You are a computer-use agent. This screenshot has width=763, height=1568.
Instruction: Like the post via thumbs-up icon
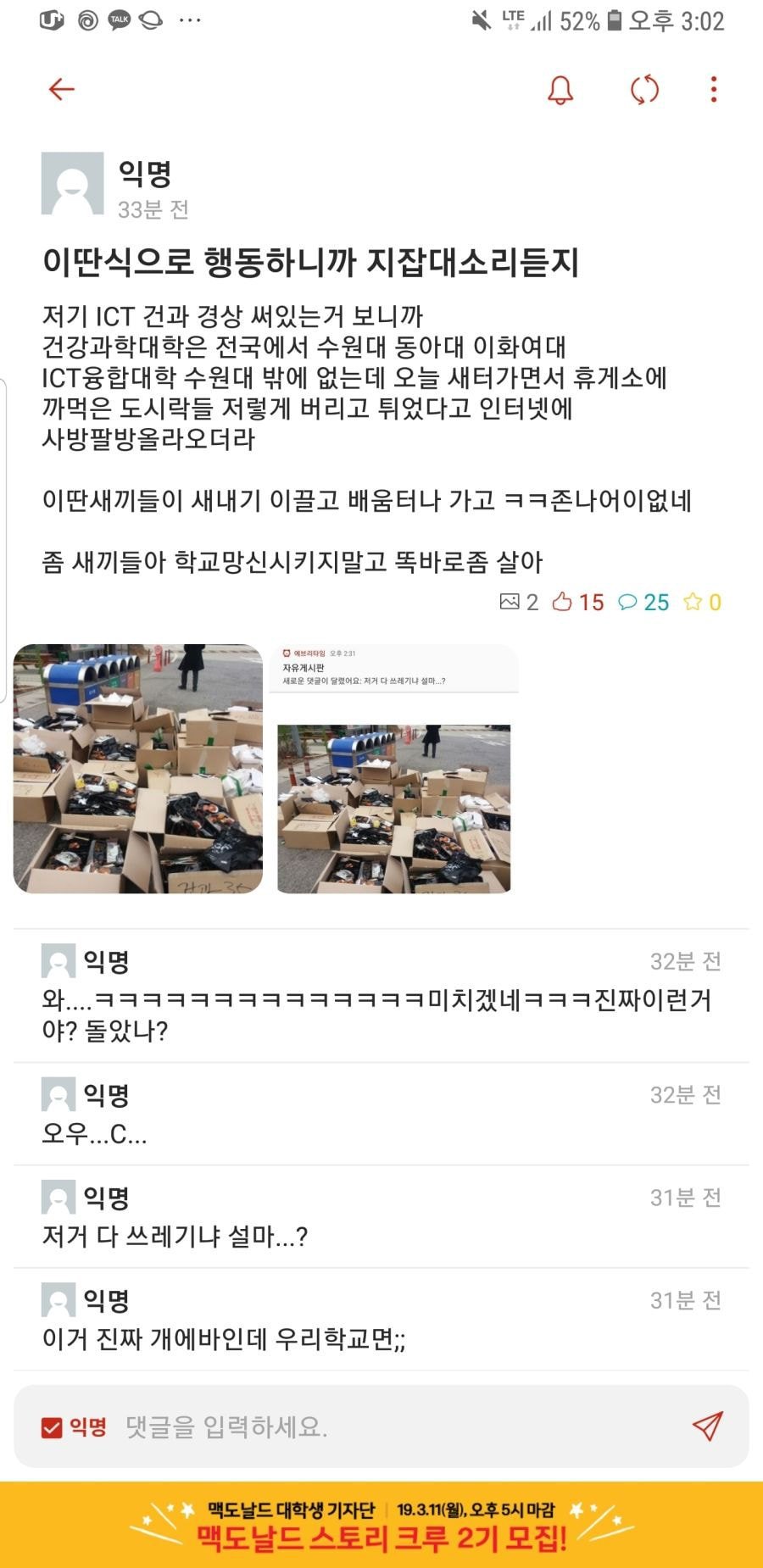tap(563, 602)
